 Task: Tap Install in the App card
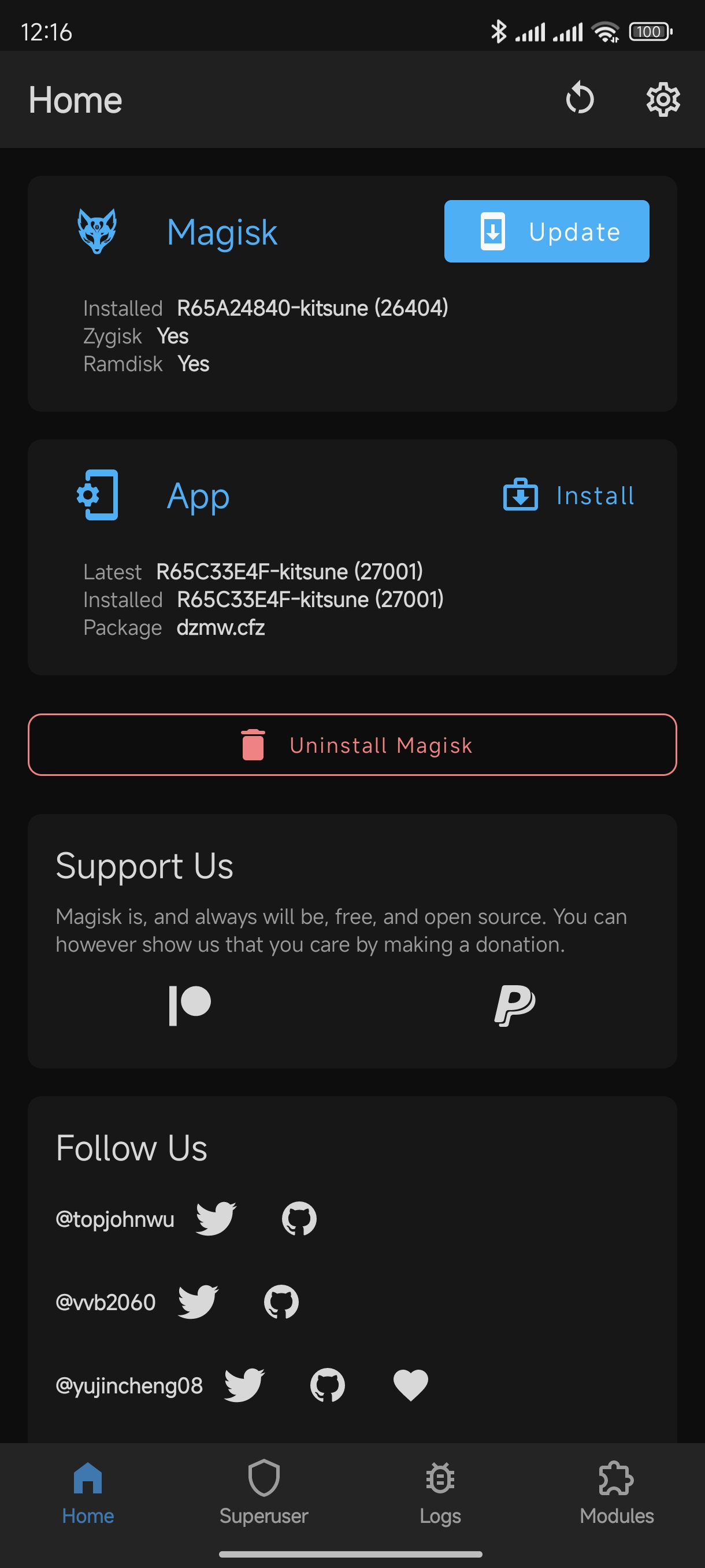pos(569,495)
